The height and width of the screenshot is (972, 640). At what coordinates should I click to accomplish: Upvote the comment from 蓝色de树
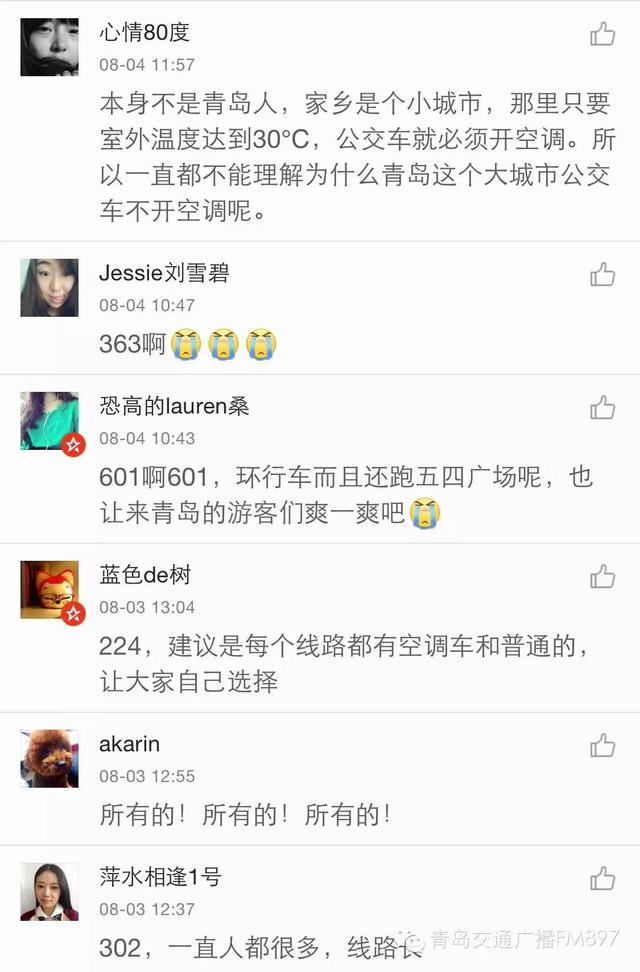602,576
